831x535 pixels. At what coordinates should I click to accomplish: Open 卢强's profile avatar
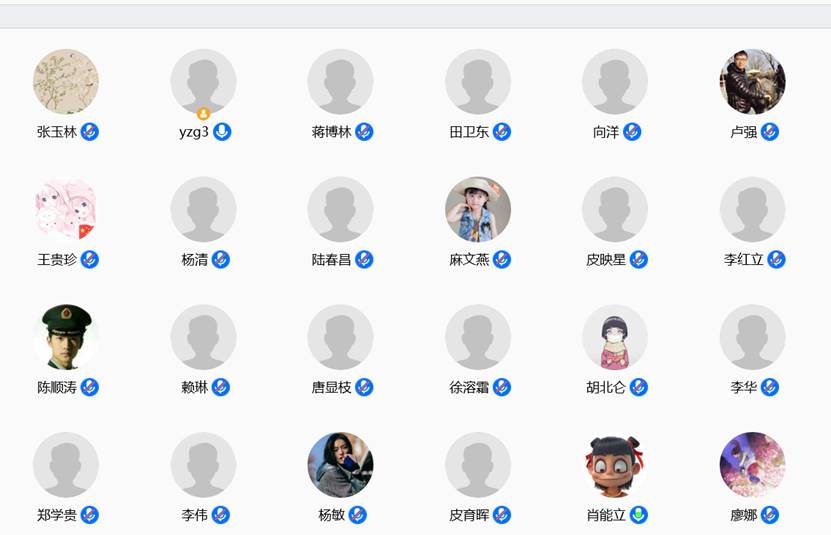pyautogui.click(x=752, y=82)
